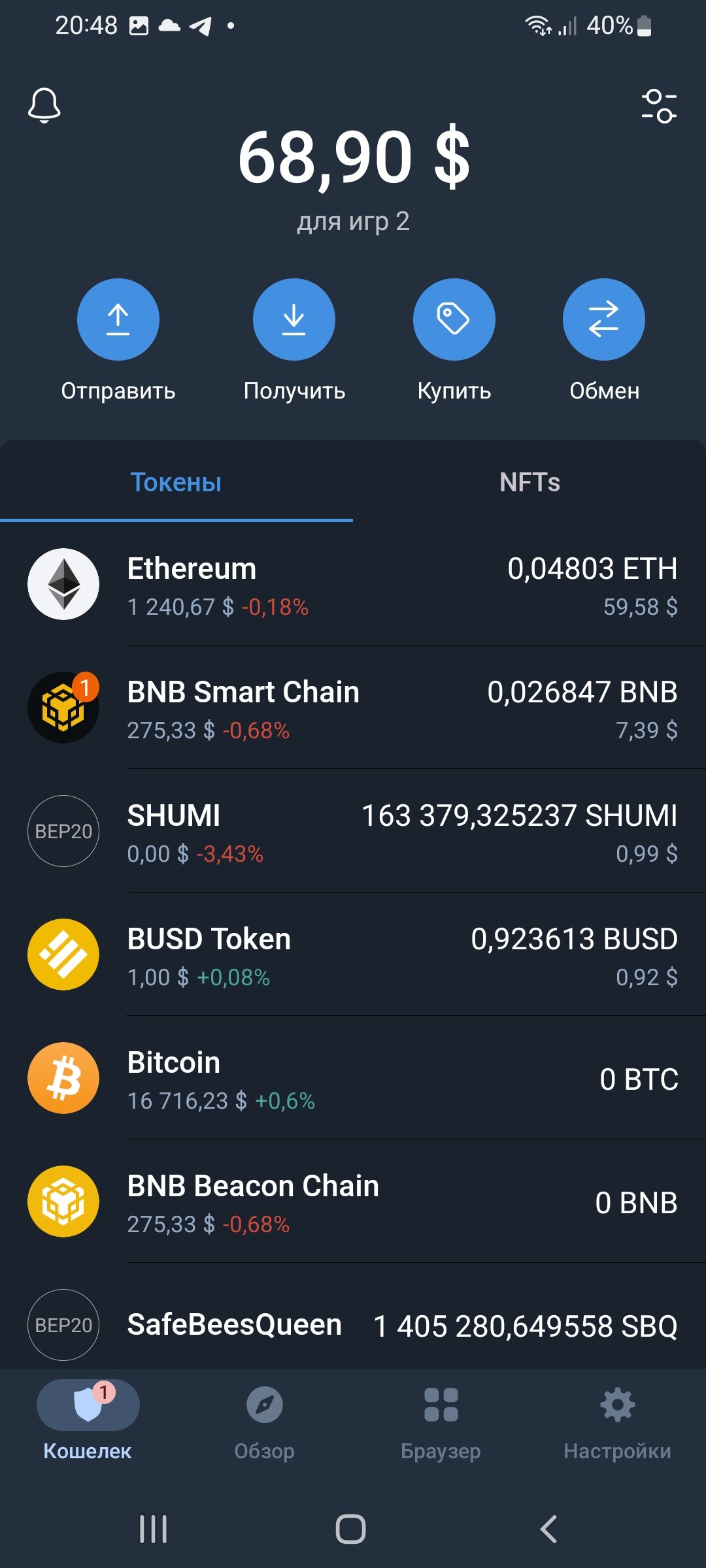This screenshot has height=1568, width=706.
Task: Tap the Получить receive button
Action: tap(294, 319)
